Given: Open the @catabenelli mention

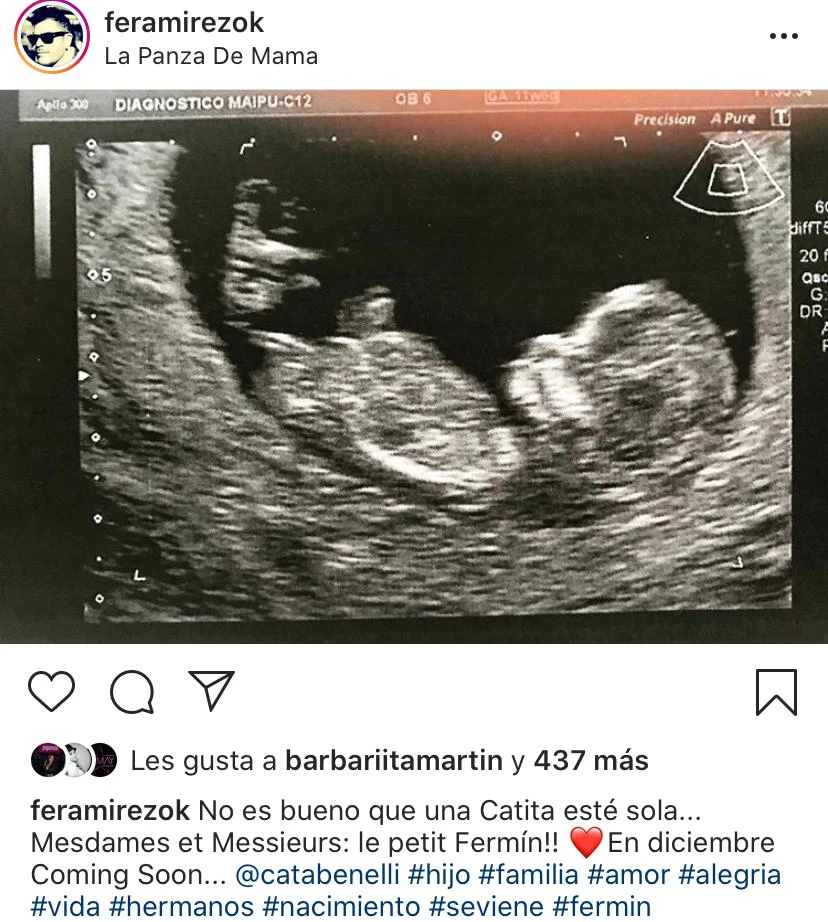Looking at the screenshot, I should [x=317, y=874].
